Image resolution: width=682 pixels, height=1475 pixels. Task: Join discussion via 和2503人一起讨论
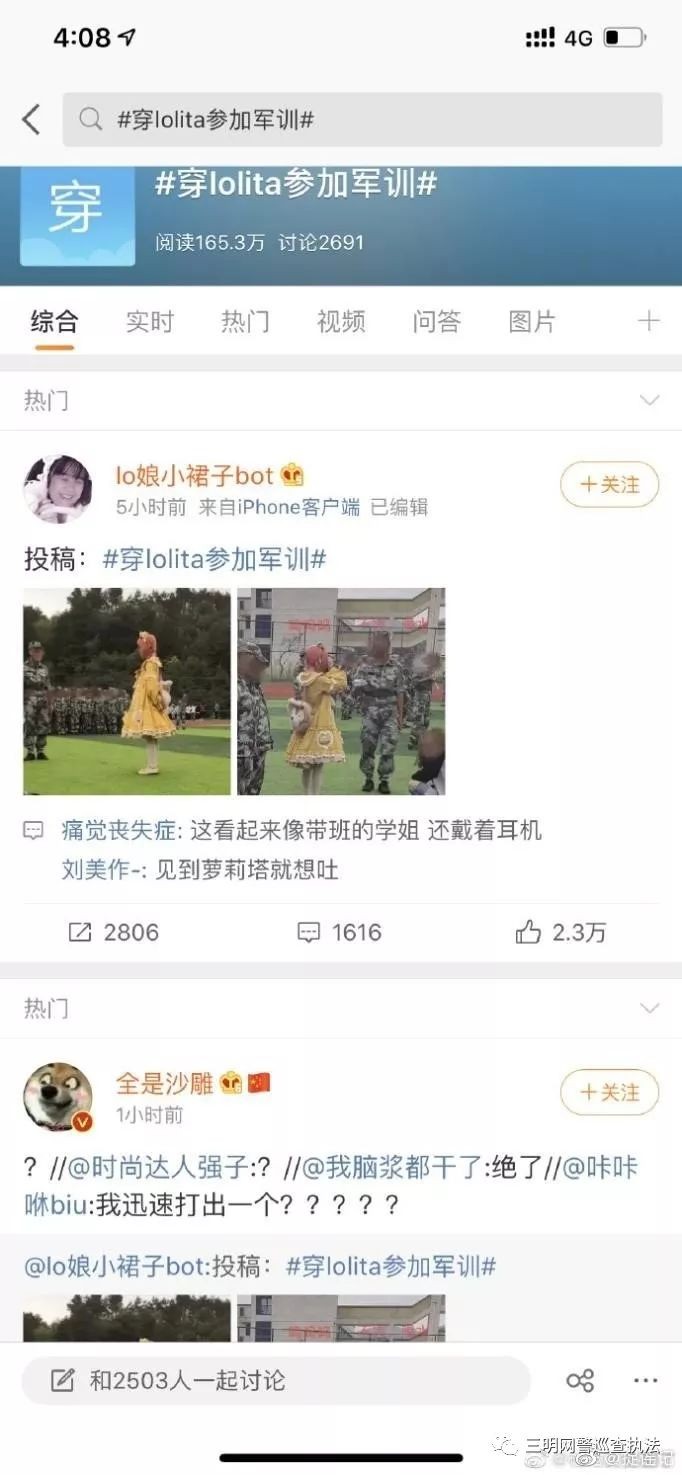[x=275, y=1381]
